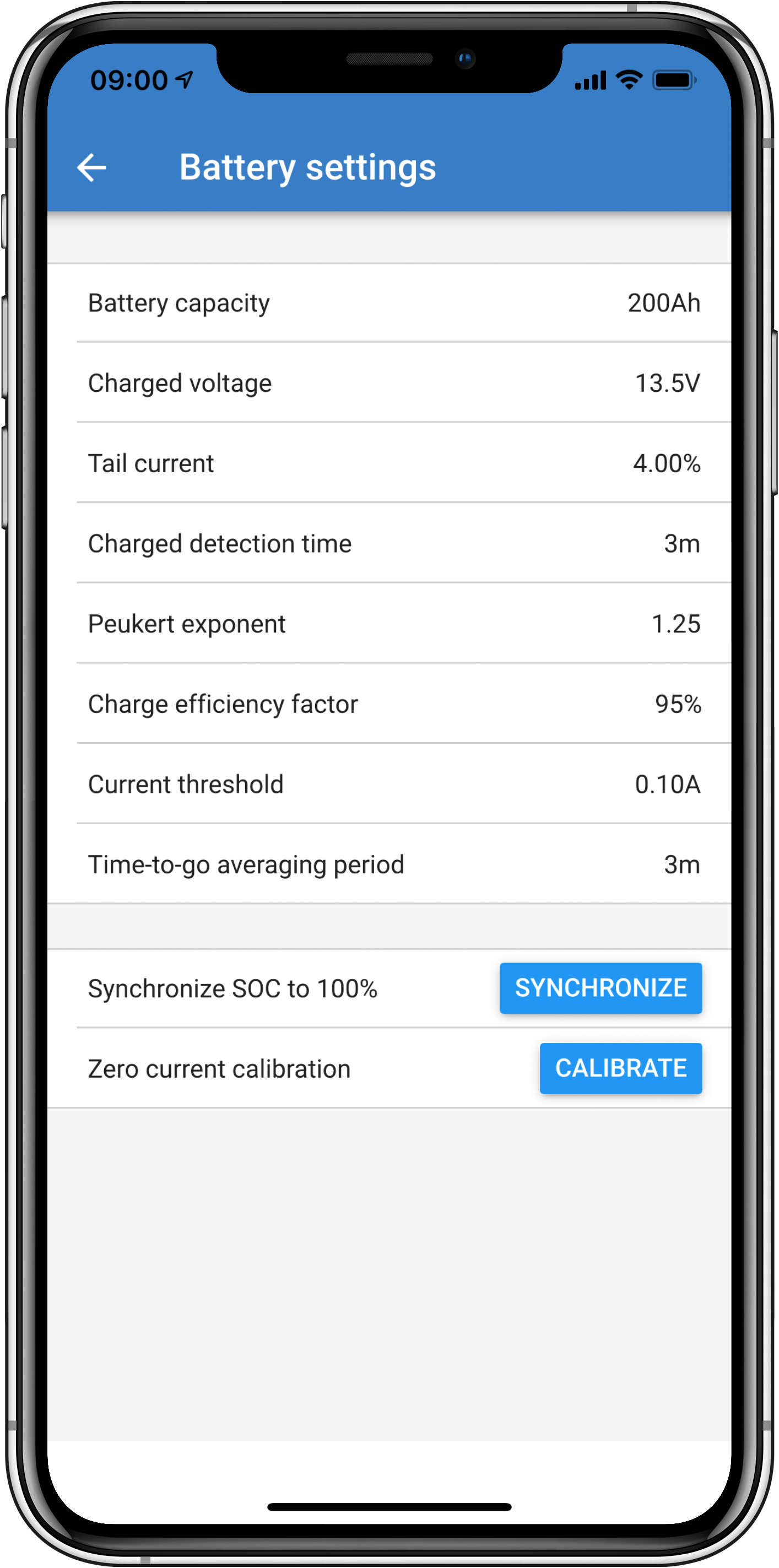The height and width of the screenshot is (1568, 779).
Task: Tap the CALIBRATE button
Action: tap(620, 1068)
